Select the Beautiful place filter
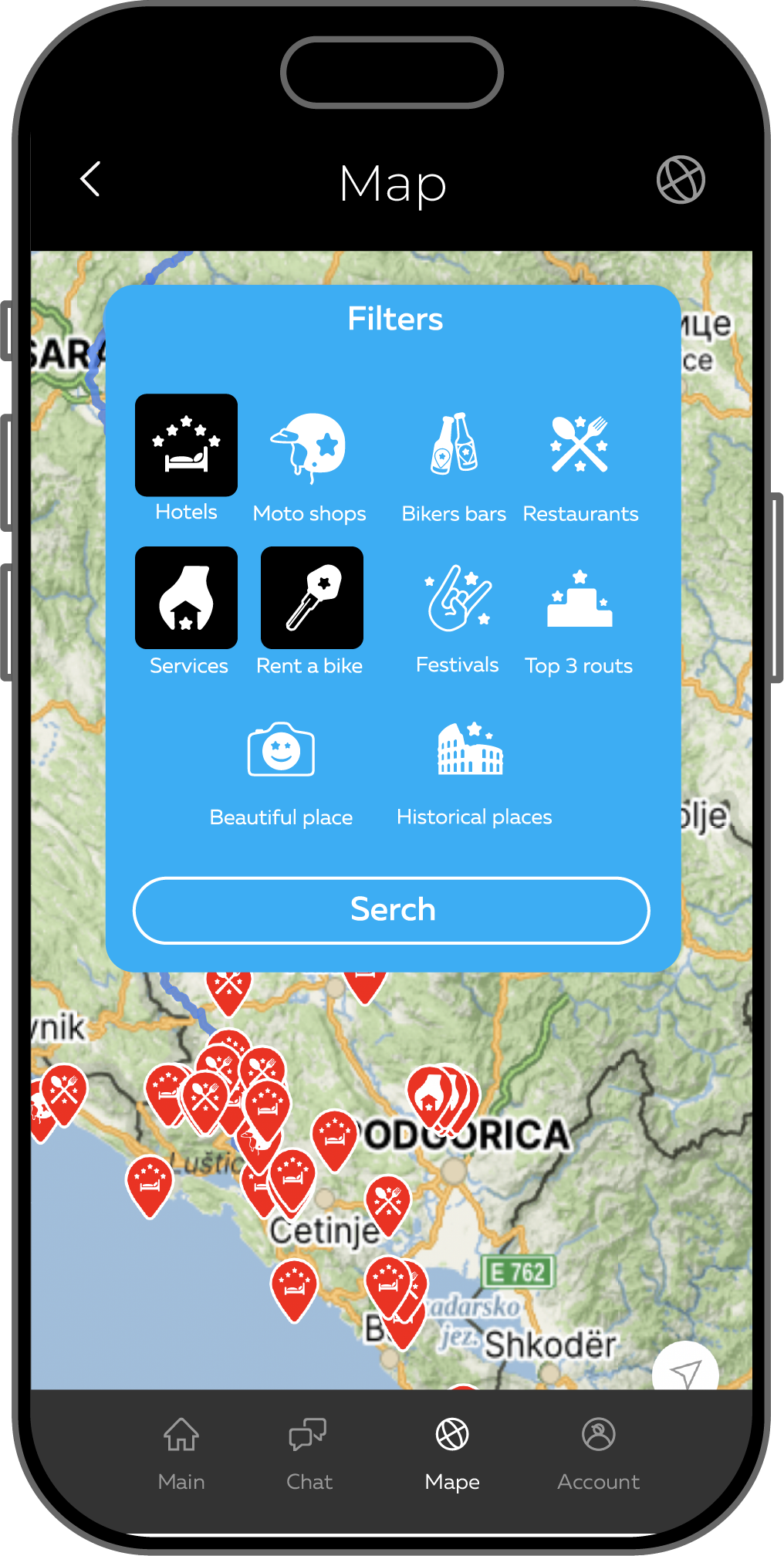The width and height of the screenshot is (784, 1556). [281, 750]
